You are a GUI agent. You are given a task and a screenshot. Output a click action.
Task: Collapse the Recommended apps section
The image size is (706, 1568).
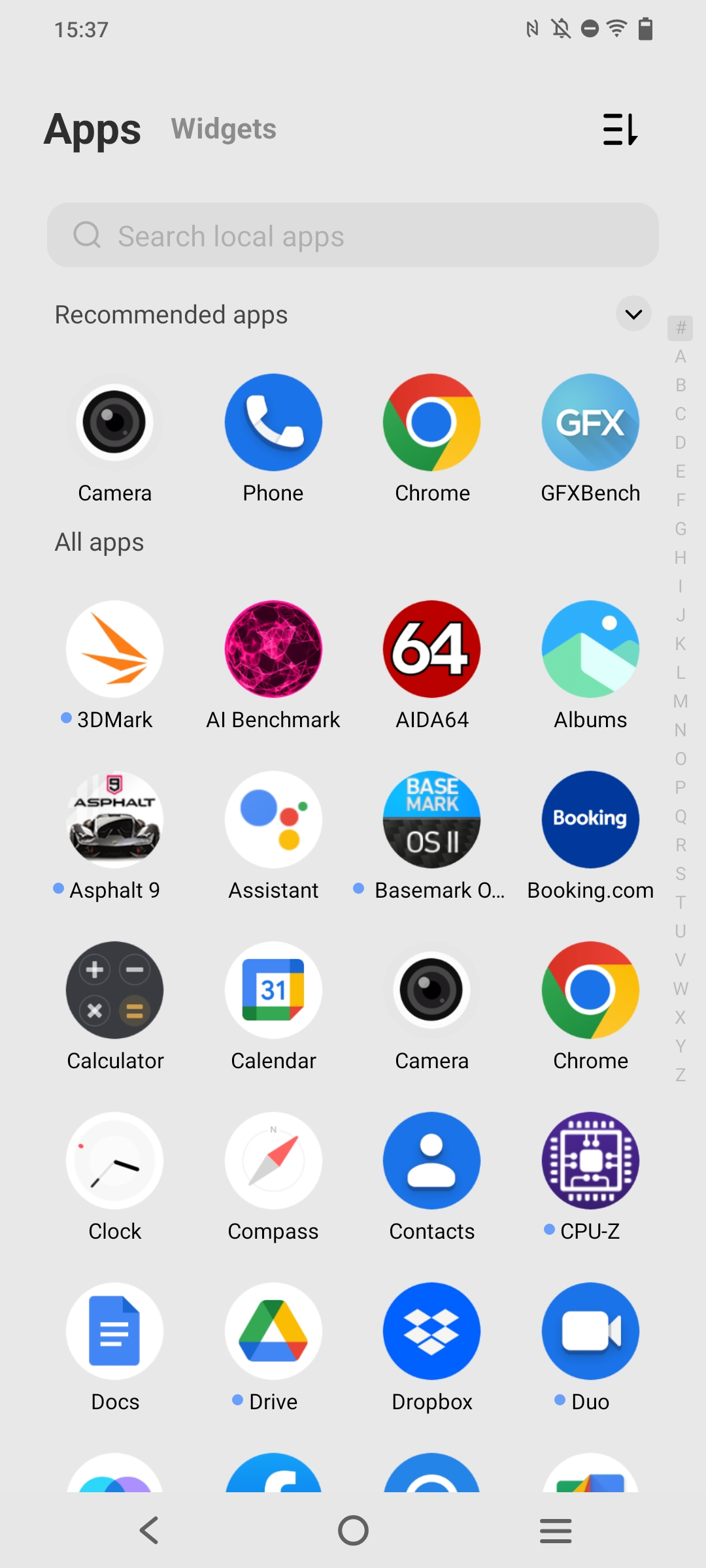pos(633,314)
